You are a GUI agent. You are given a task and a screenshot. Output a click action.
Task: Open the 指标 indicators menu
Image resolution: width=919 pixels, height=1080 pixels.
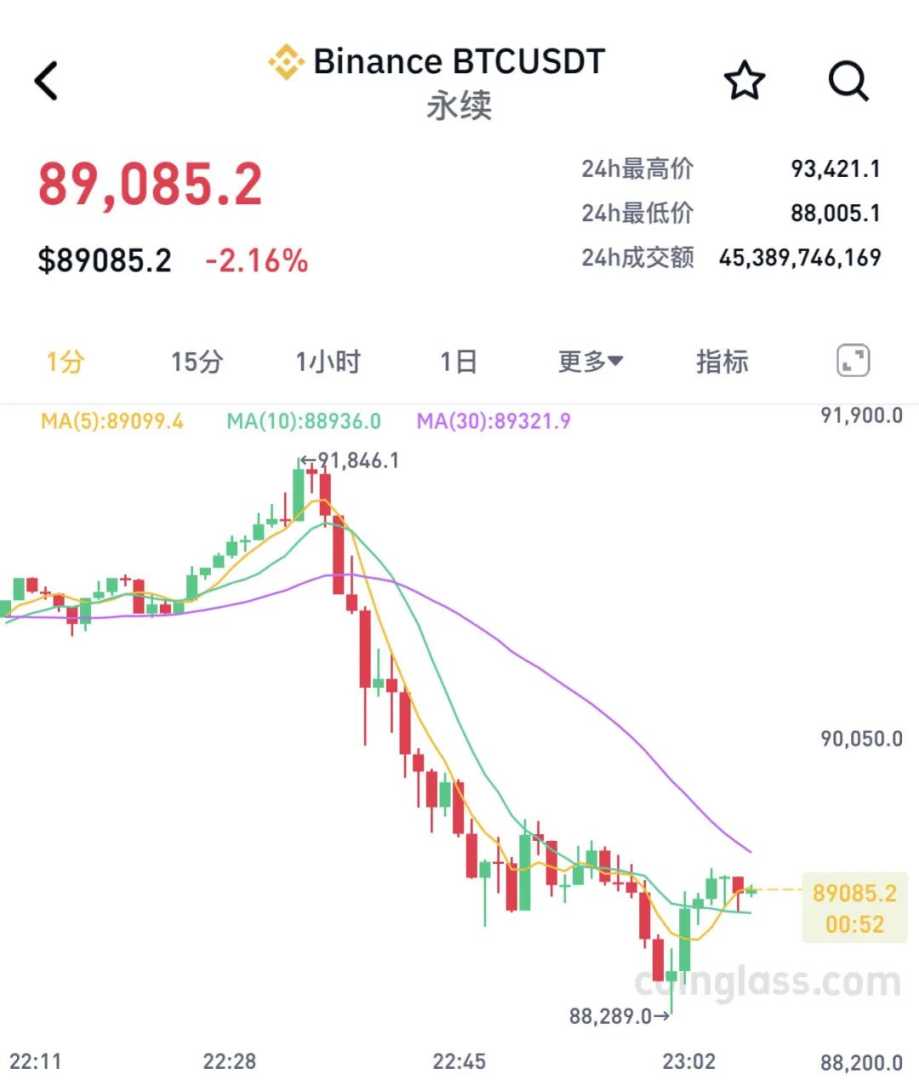point(722,362)
